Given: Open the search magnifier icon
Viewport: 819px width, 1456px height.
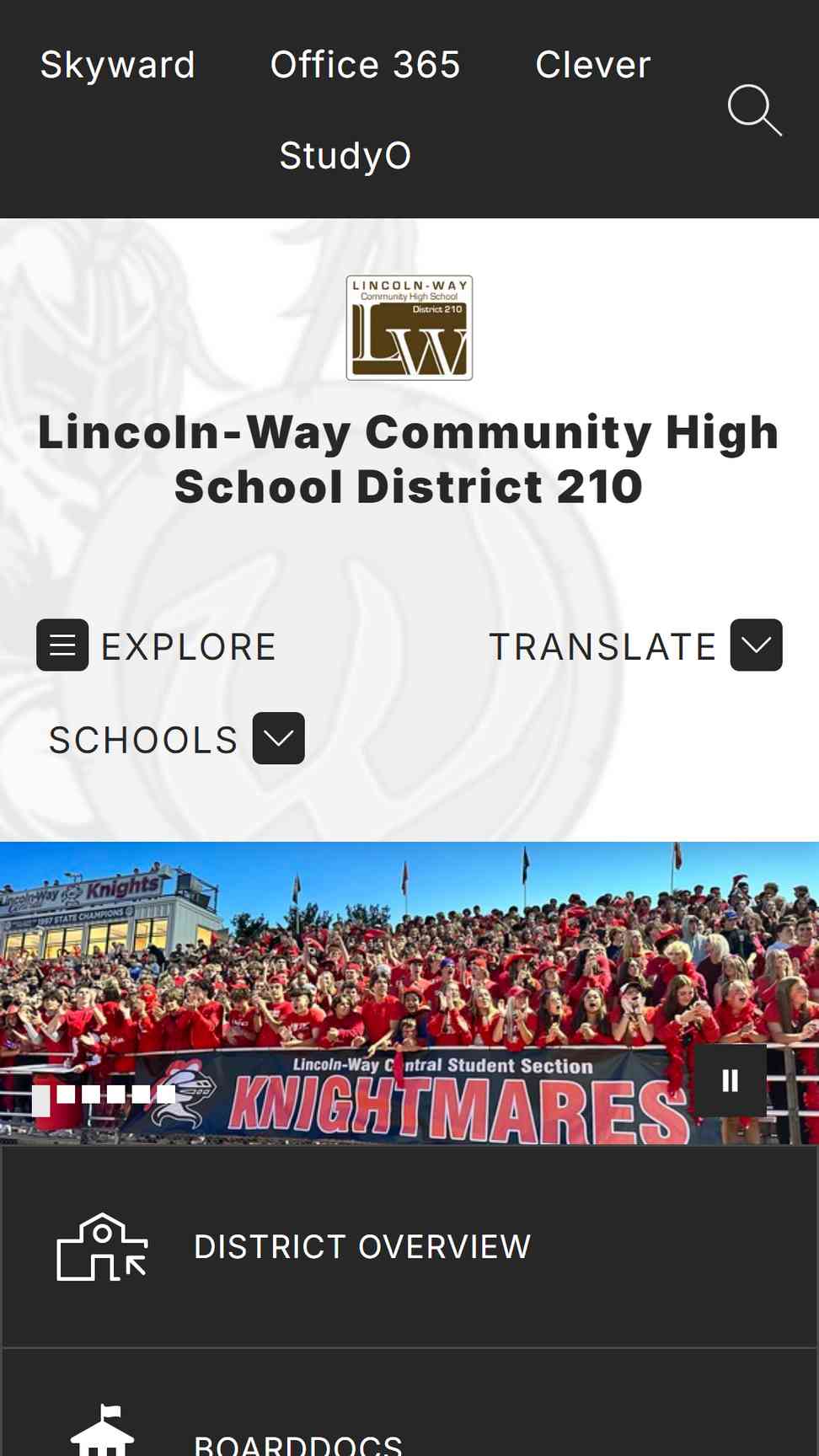Looking at the screenshot, I should [755, 110].
